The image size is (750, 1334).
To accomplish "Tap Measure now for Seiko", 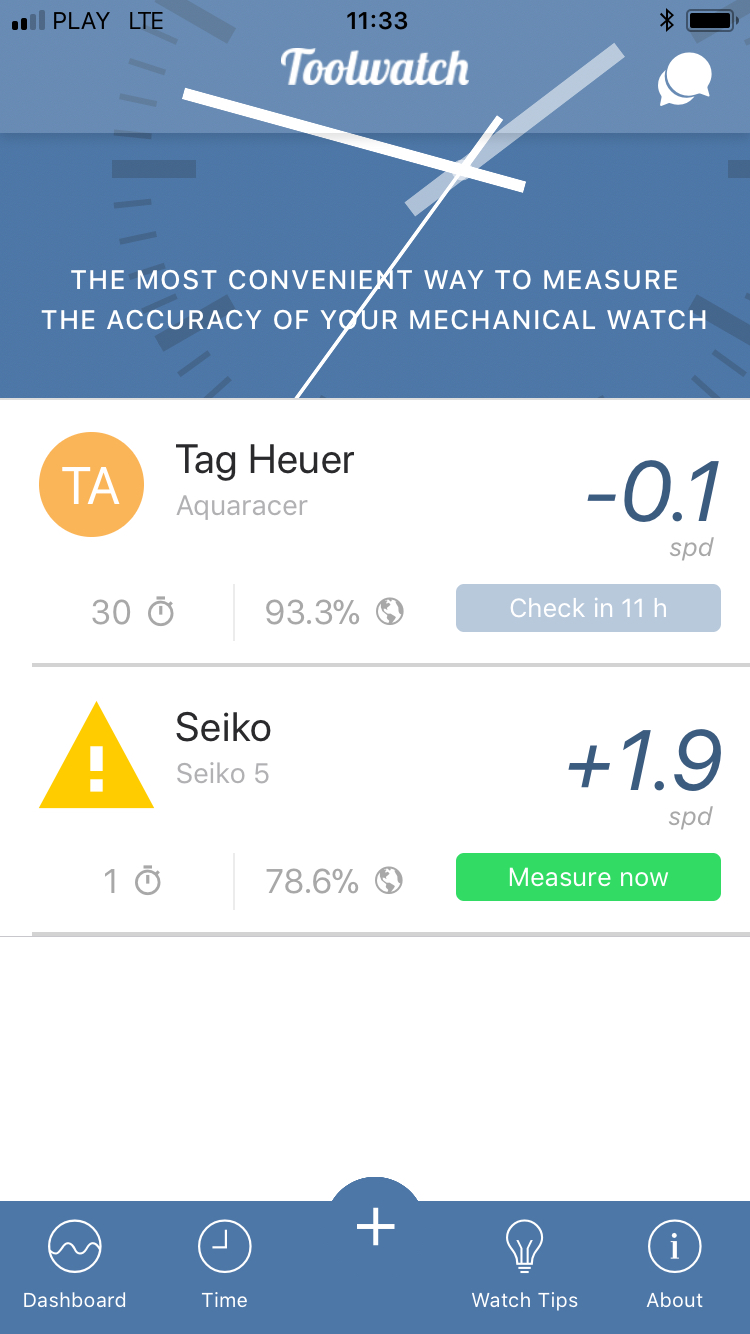I will coord(588,877).
